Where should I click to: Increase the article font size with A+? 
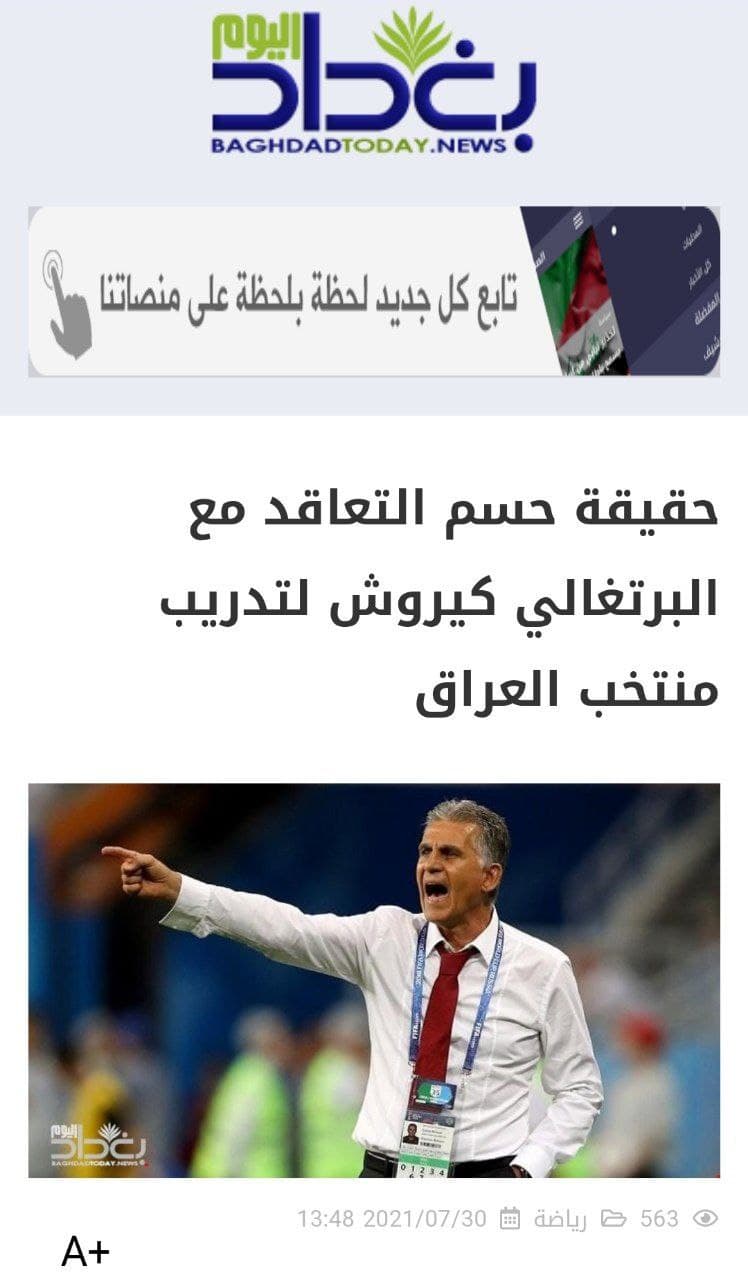point(85,1252)
